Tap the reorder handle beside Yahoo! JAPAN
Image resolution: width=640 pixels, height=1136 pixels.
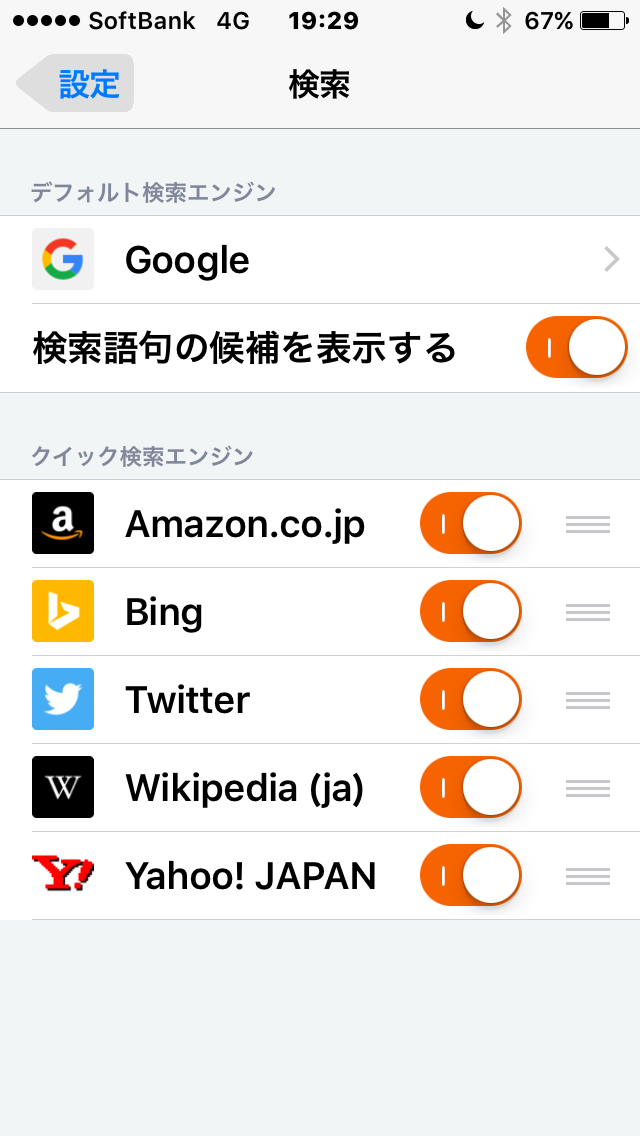588,876
